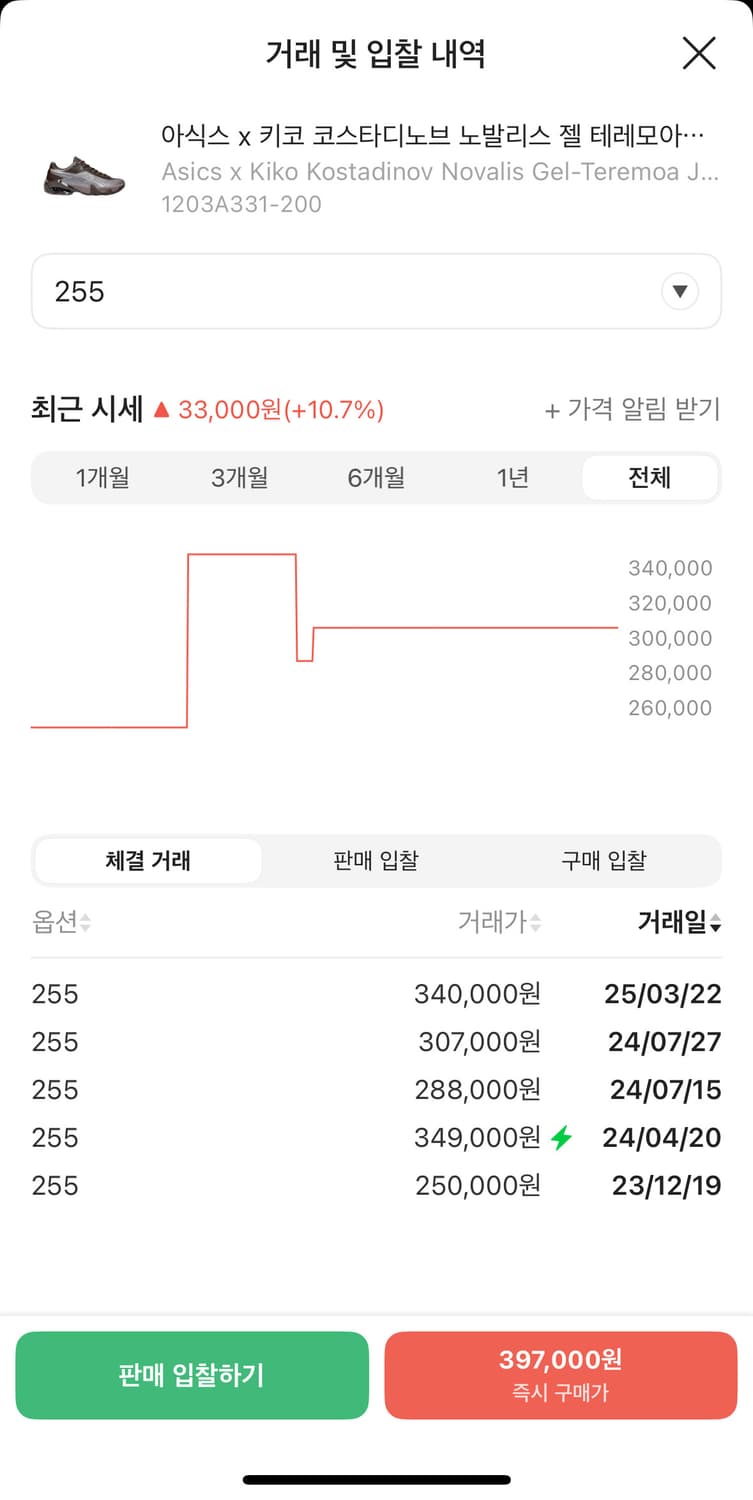Tap the green 판매 입찰하기 button
Viewport: 753px width, 1500px height.
(191, 1375)
